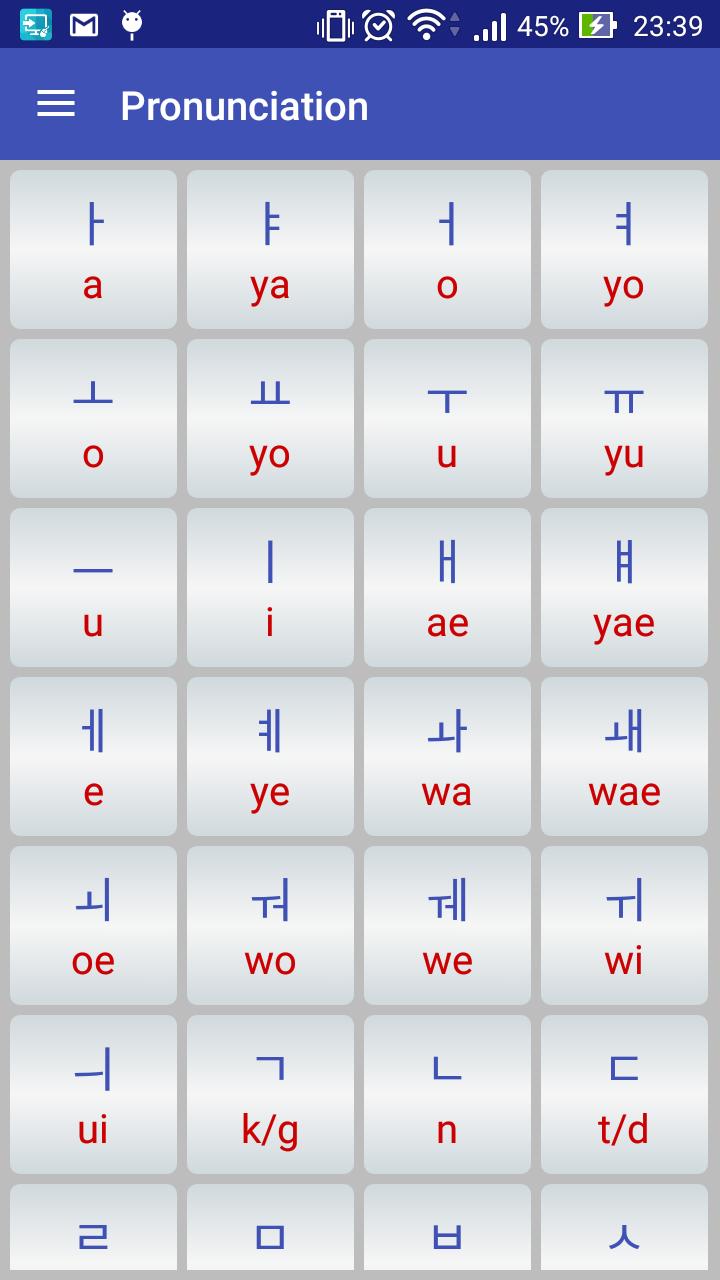Play the ㅠ (yu) sound

(624, 418)
